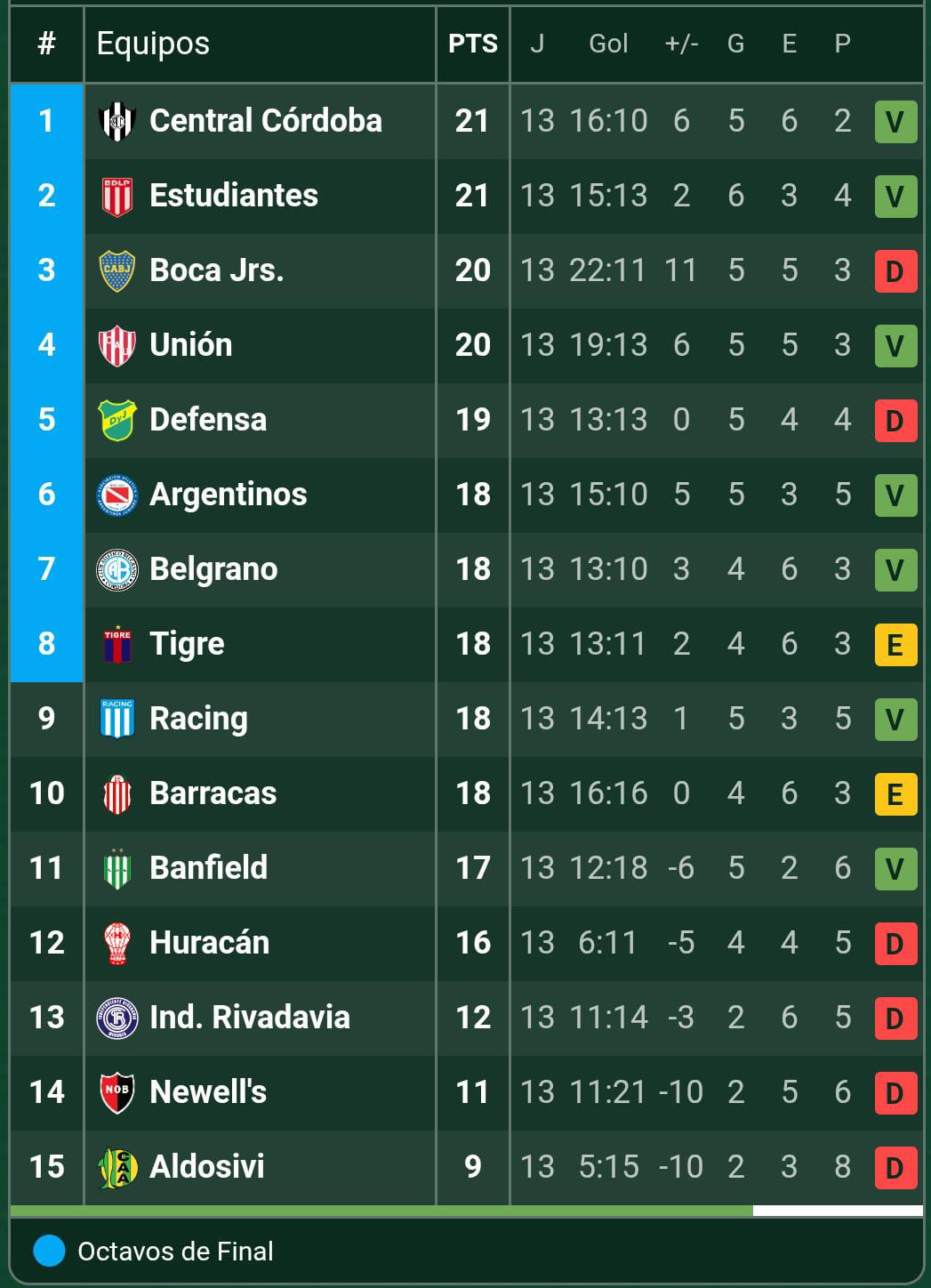Open Barracas team details

coord(213,793)
